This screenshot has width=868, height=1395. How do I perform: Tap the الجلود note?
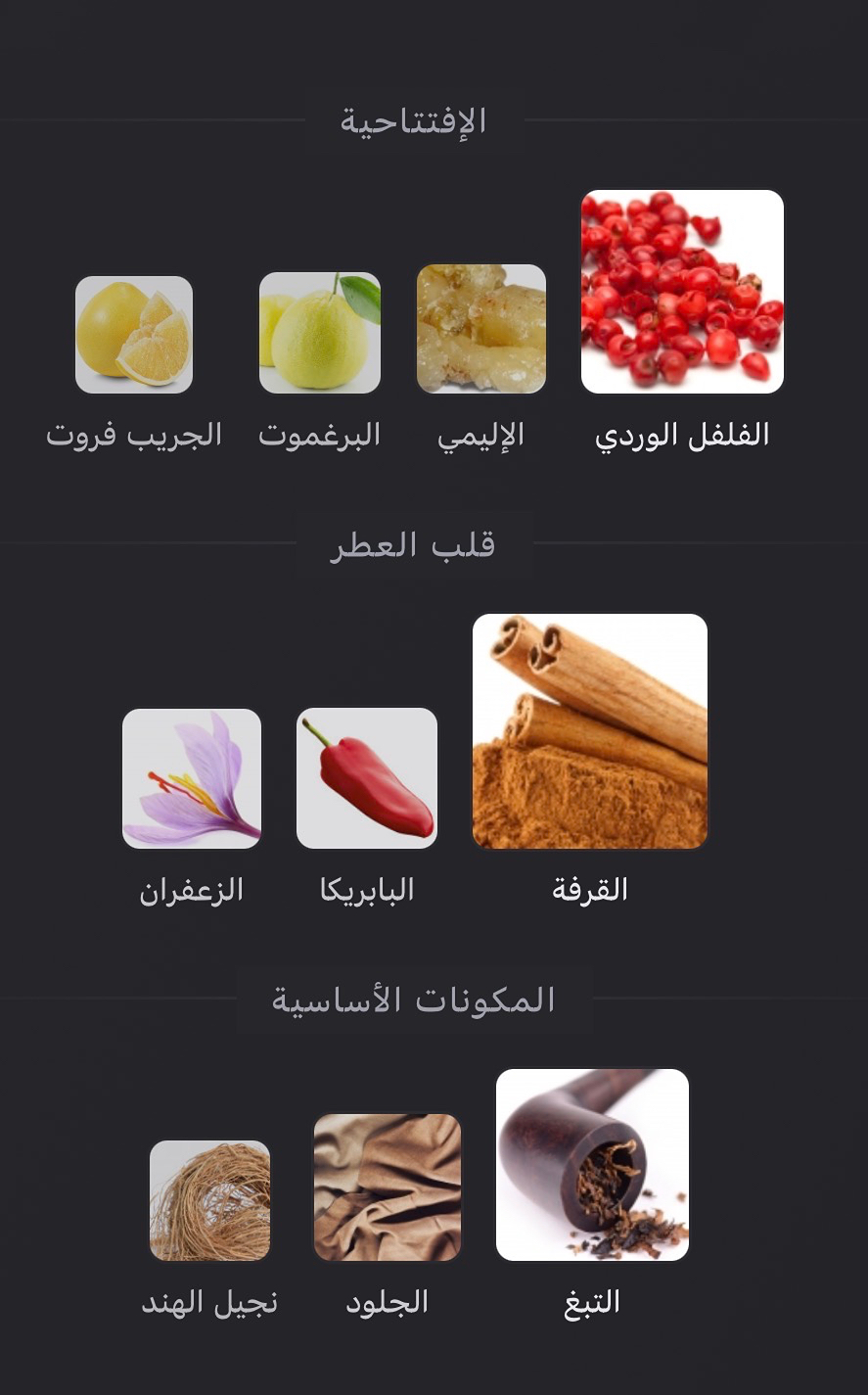pos(388,1187)
